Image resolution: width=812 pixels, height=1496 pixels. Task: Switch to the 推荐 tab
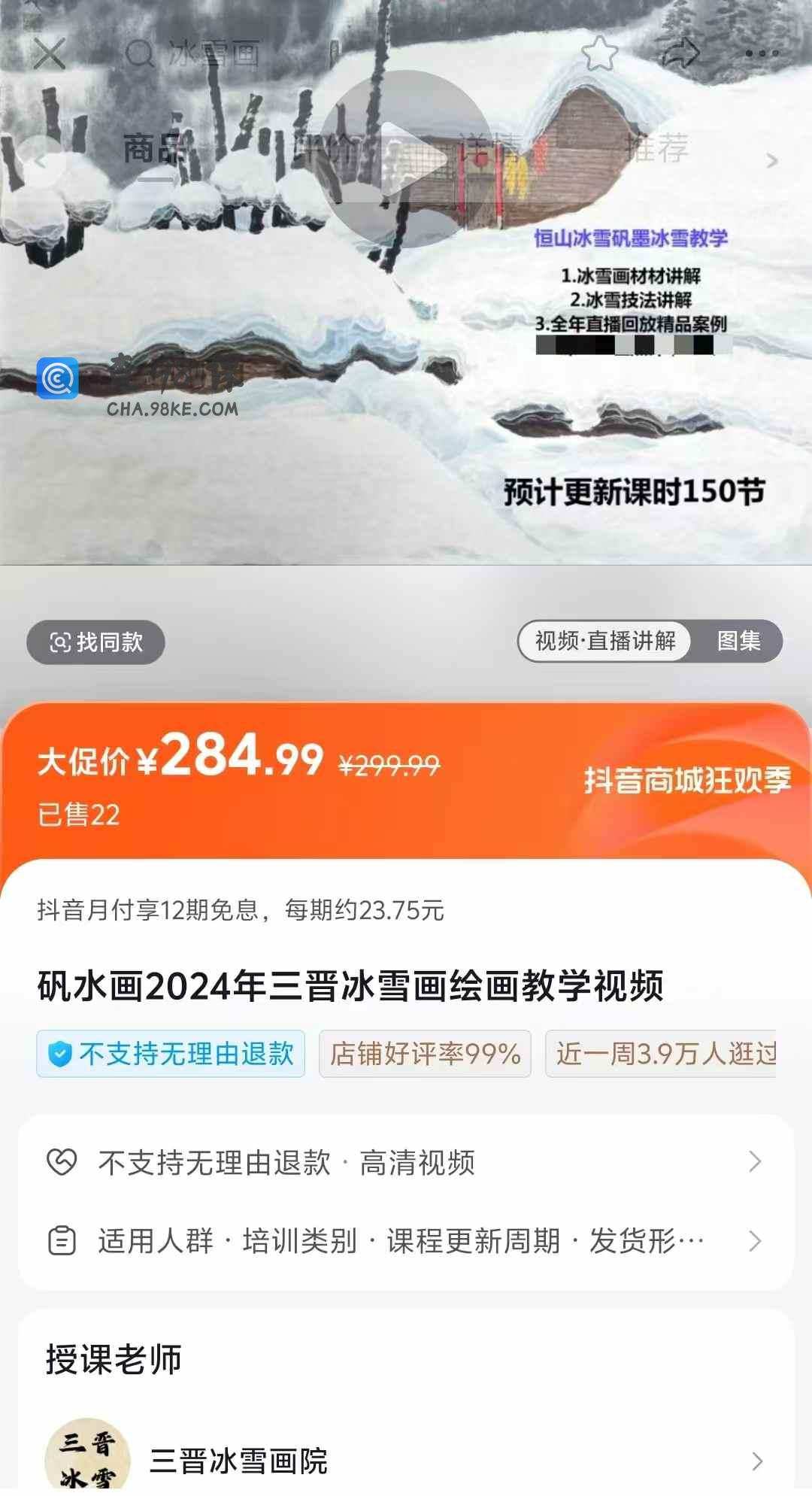tap(656, 149)
